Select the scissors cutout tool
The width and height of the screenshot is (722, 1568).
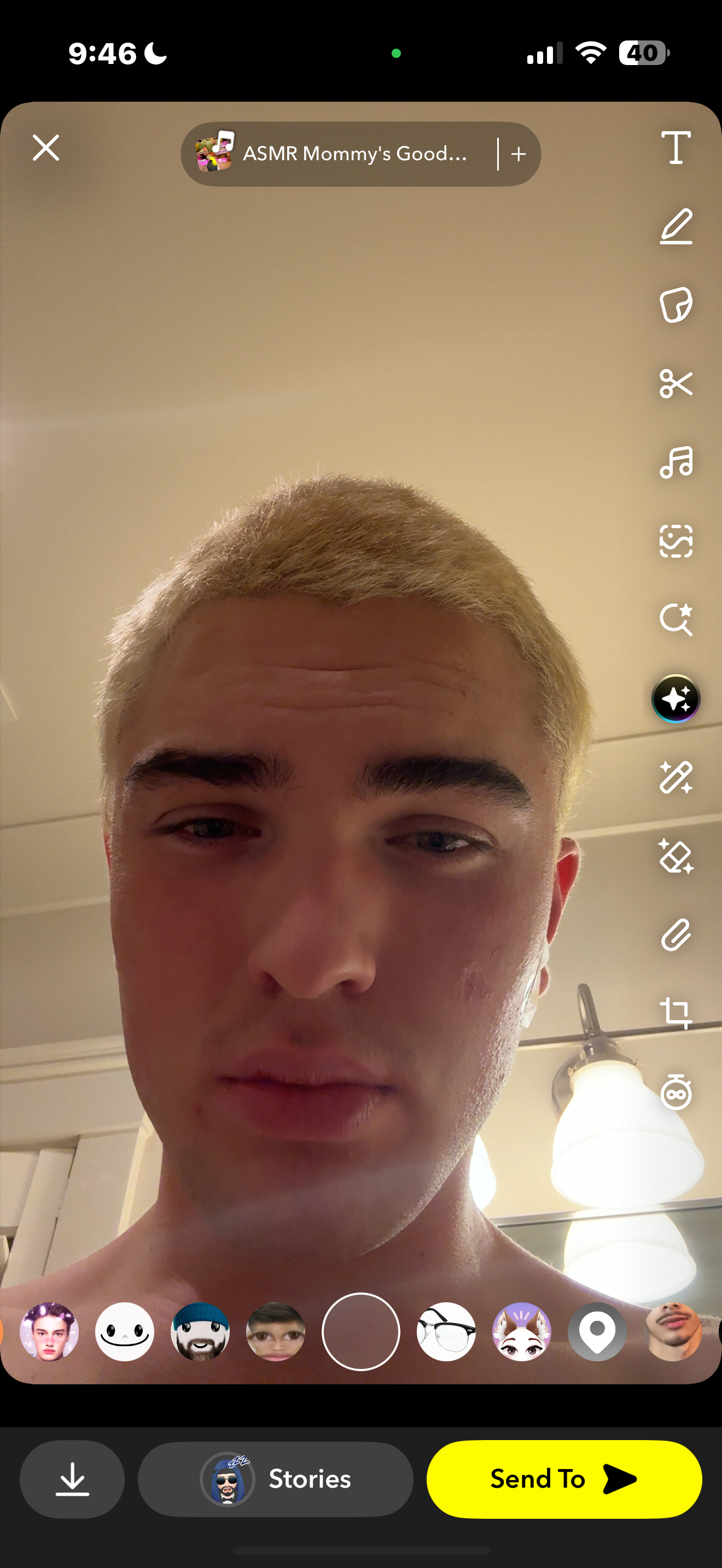[x=676, y=383]
